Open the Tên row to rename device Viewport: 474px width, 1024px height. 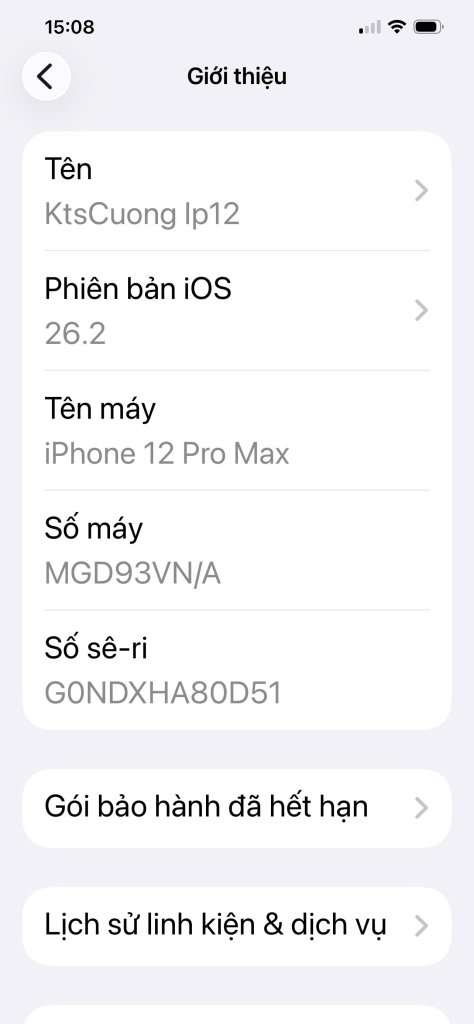(x=237, y=191)
